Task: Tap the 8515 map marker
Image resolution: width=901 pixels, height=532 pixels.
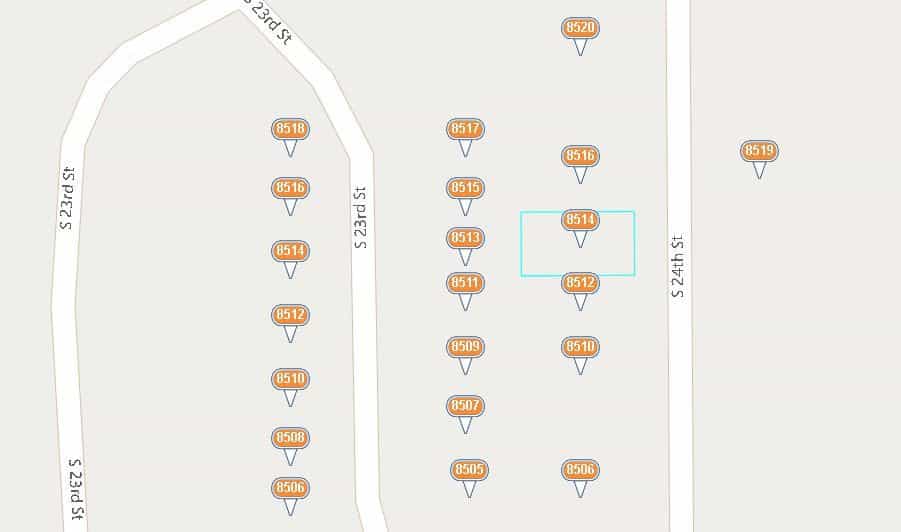Action: pyautogui.click(x=465, y=188)
